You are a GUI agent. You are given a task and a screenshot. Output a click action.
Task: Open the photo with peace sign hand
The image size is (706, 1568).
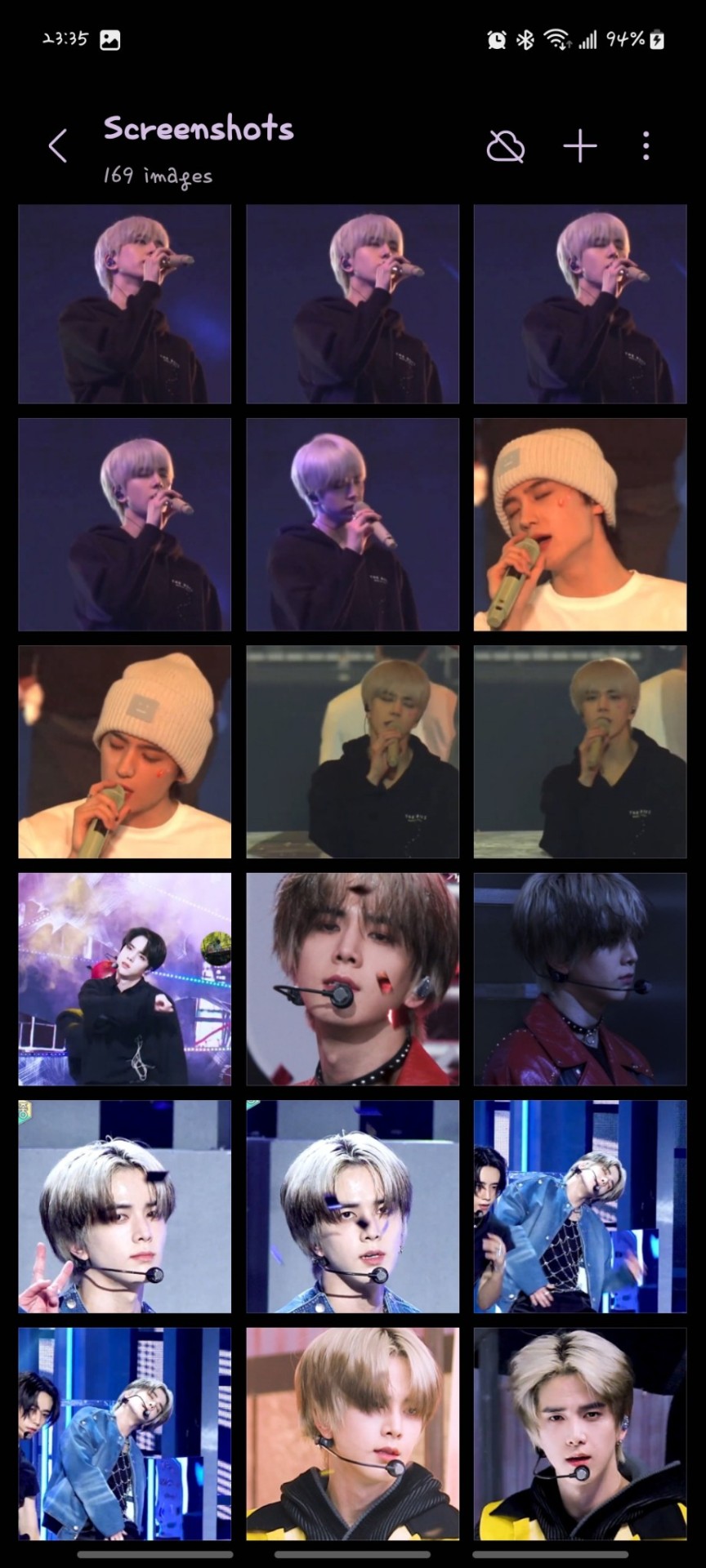point(125,1206)
